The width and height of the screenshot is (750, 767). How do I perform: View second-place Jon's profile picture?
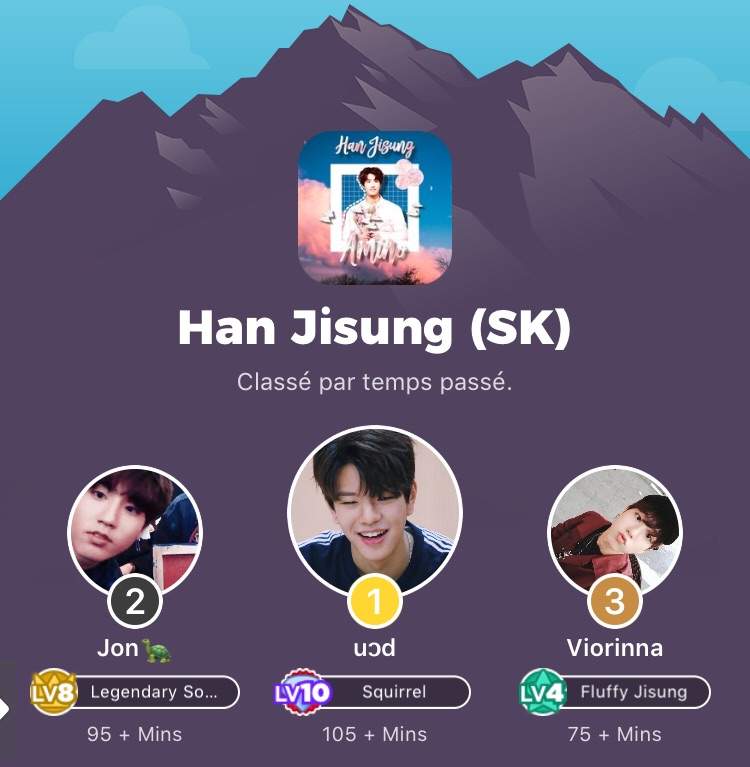pos(135,528)
